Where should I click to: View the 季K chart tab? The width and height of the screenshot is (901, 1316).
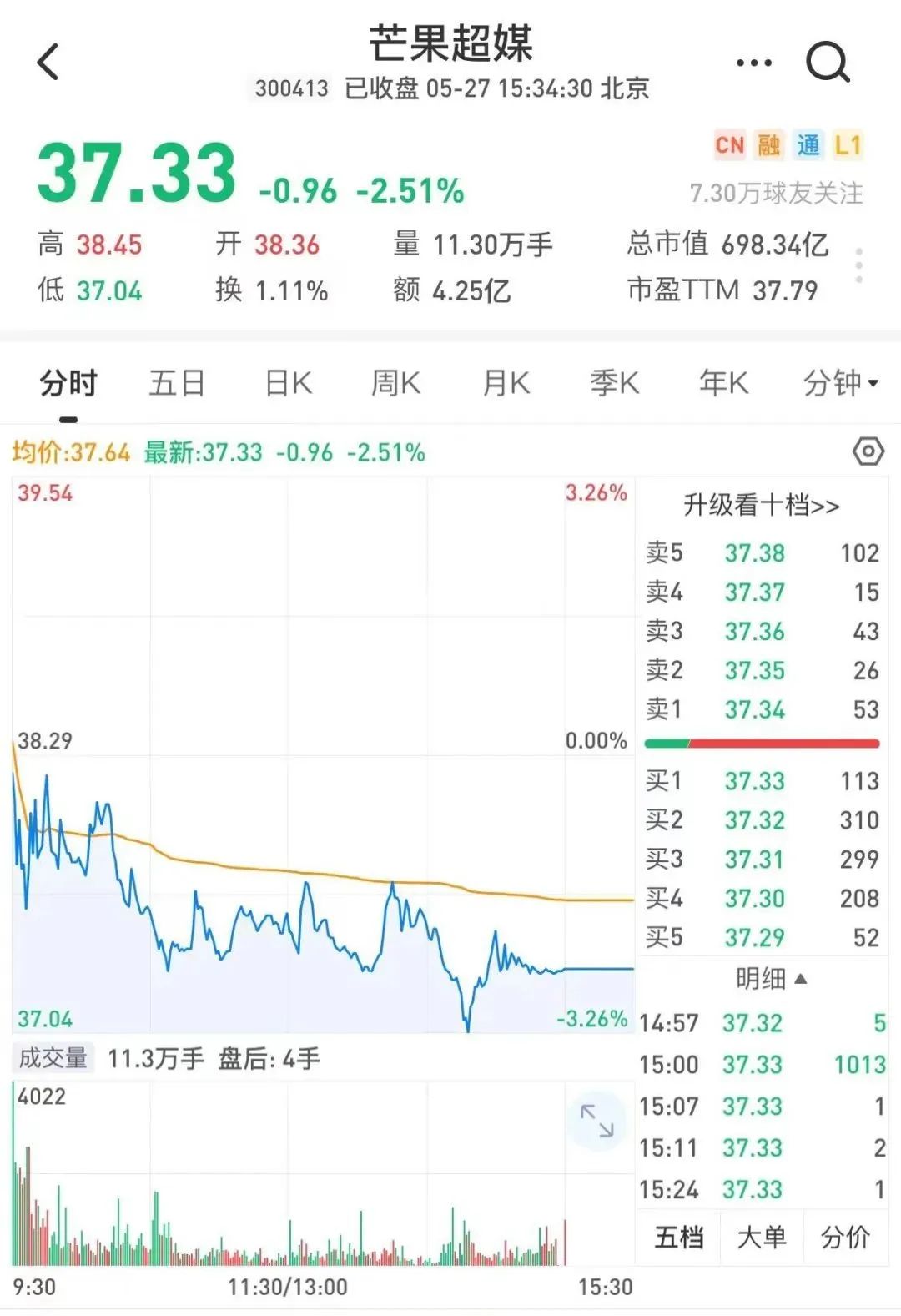[x=615, y=383]
